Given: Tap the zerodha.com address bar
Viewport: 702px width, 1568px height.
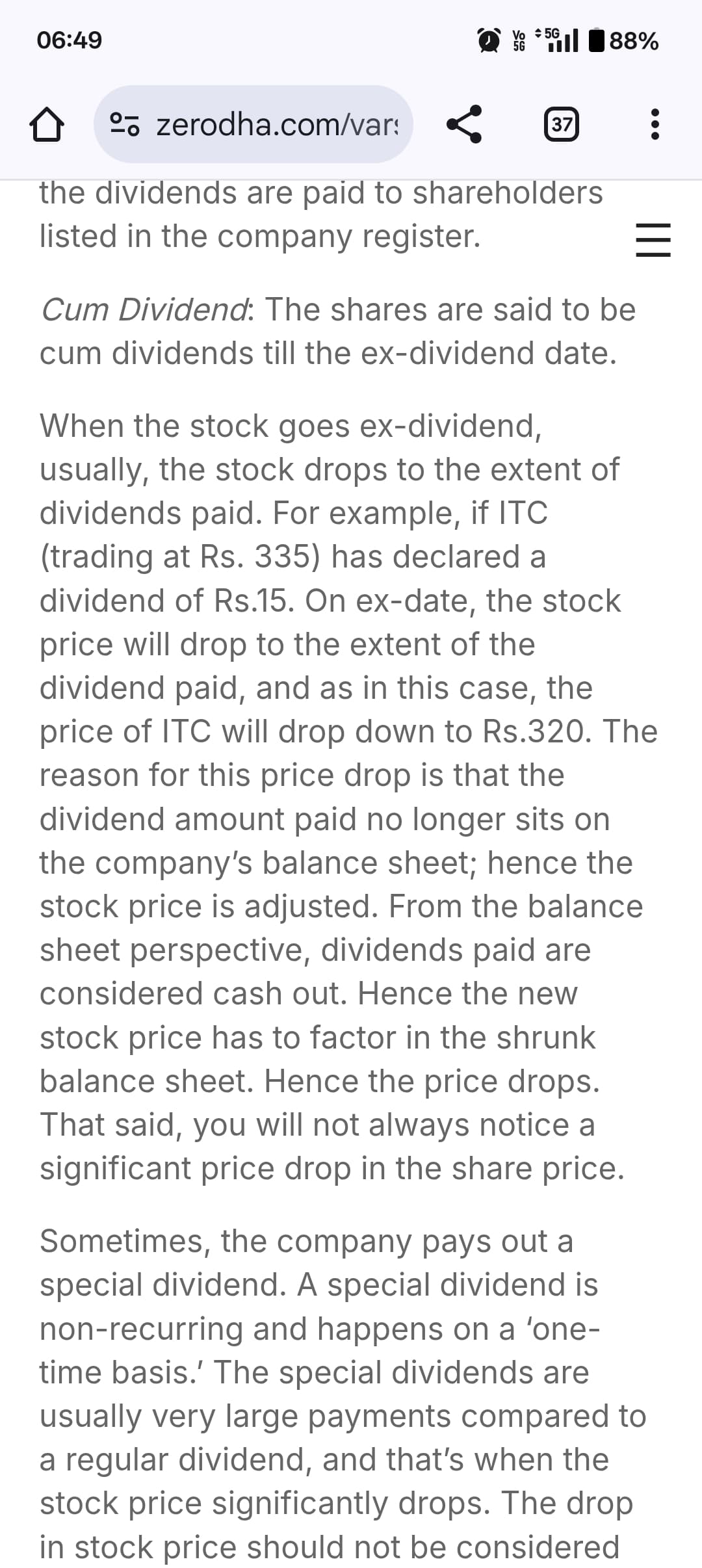Looking at the screenshot, I should 253,124.
